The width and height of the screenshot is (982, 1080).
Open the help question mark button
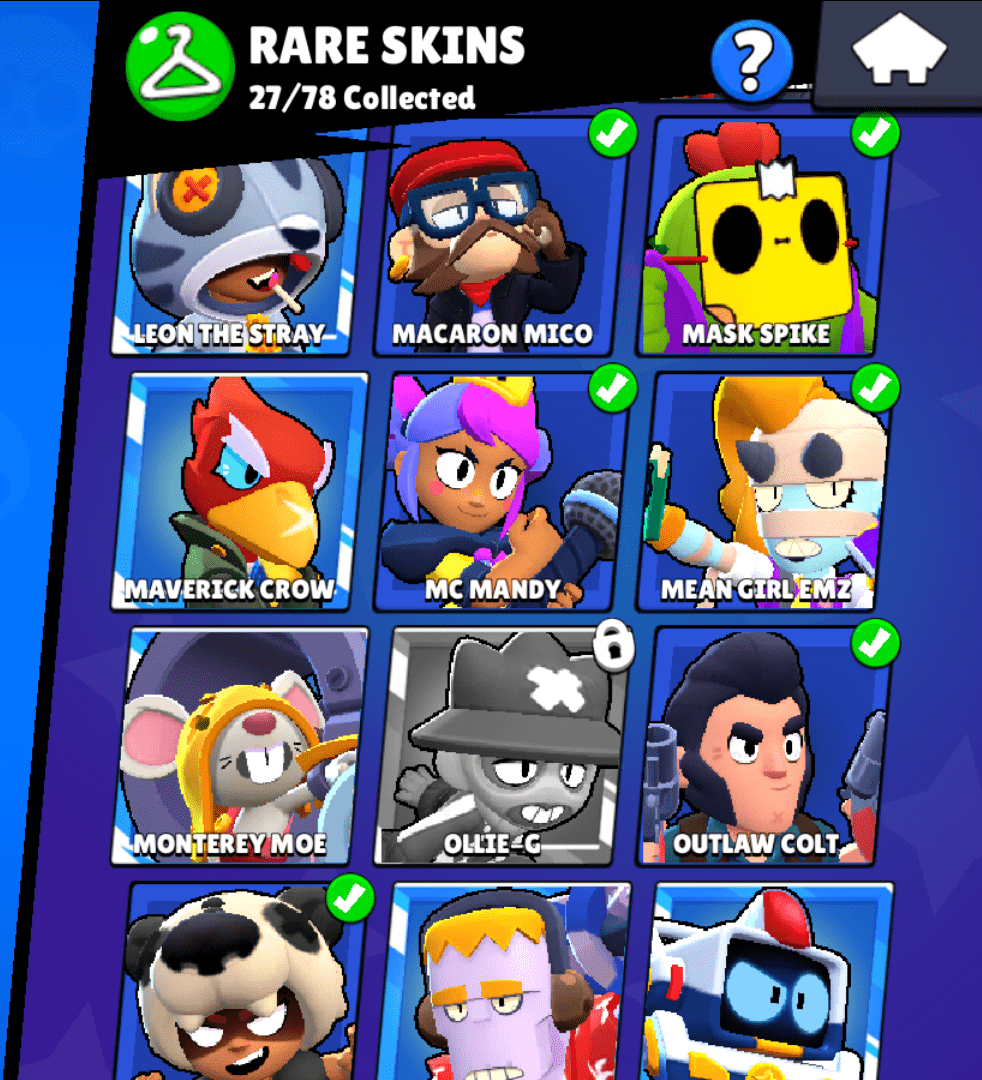(751, 61)
